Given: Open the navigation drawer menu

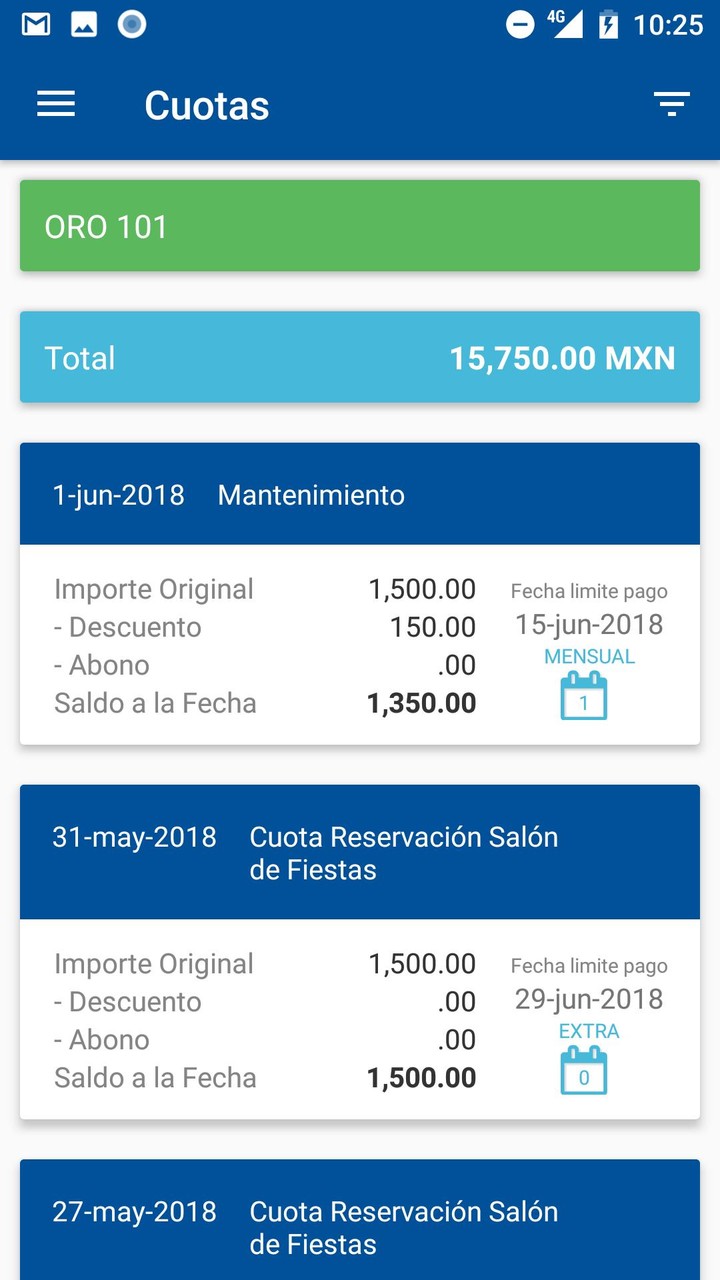Looking at the screenshot, I should pos(56,104).
